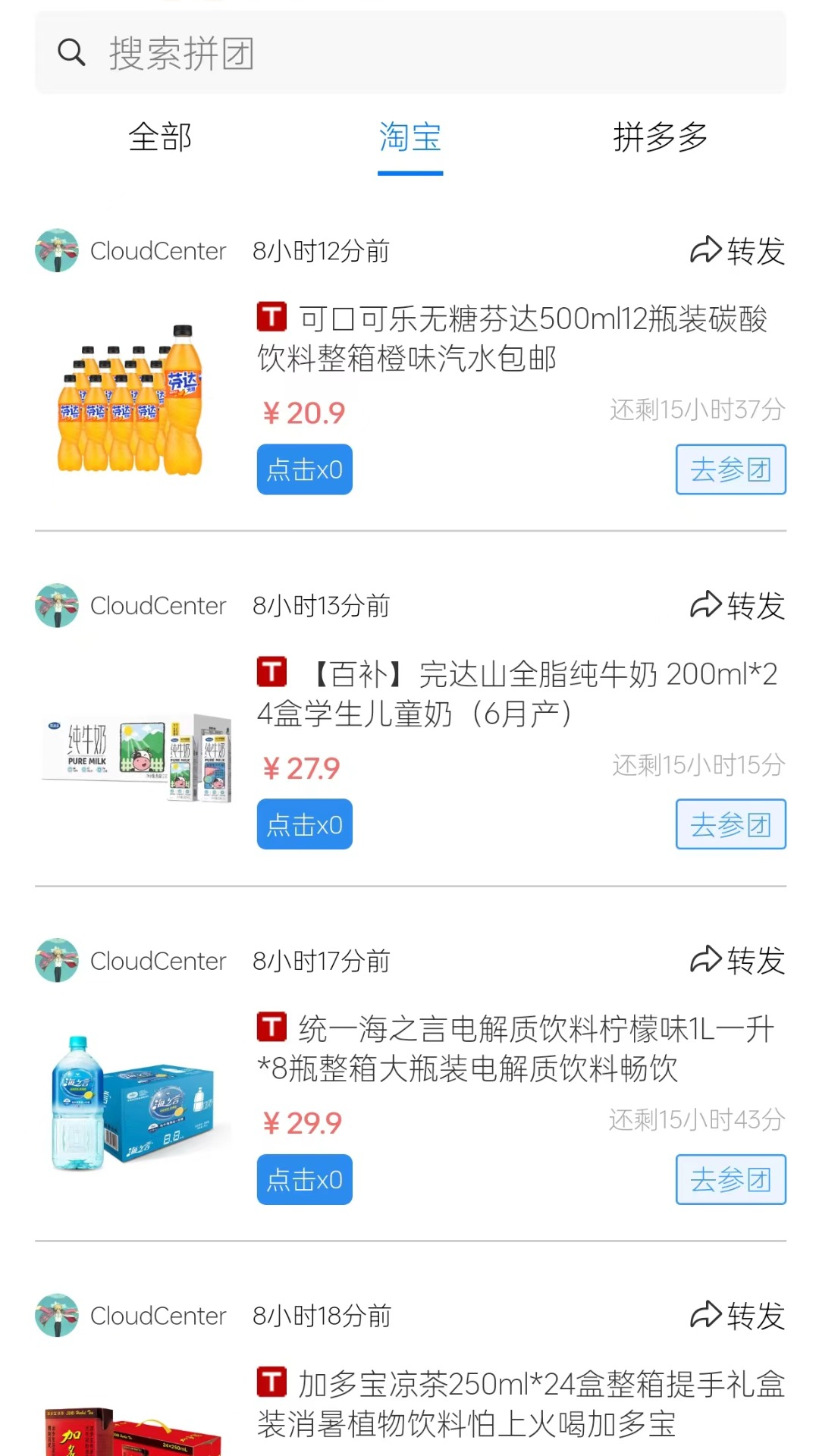Forward the 加多宝凉茶 deal via 转发

point(737,1316)
